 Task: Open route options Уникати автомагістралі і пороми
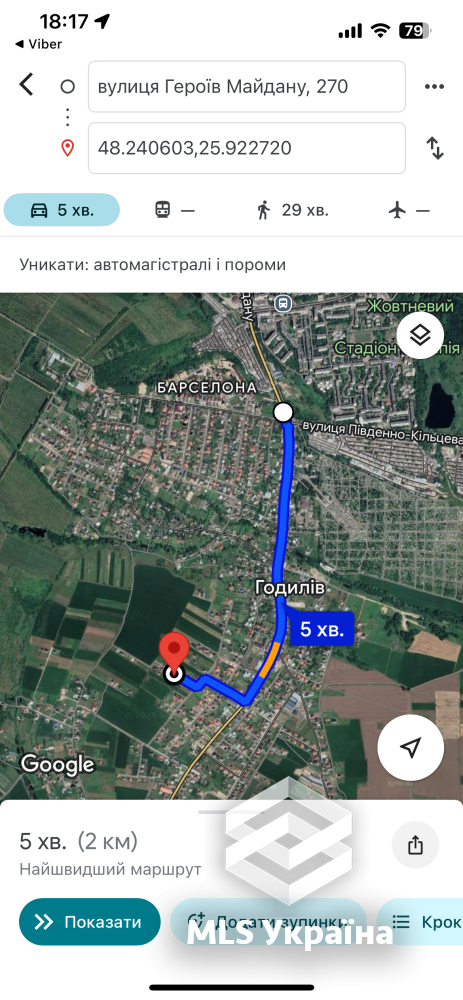[152, 265]
